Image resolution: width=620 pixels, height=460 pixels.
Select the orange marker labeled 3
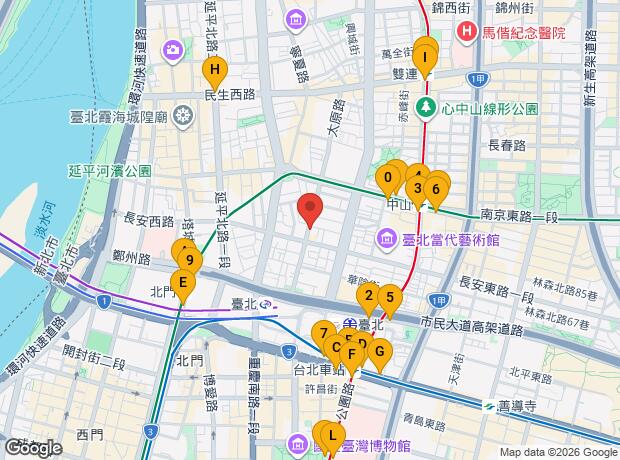click(x=418, y=188)
